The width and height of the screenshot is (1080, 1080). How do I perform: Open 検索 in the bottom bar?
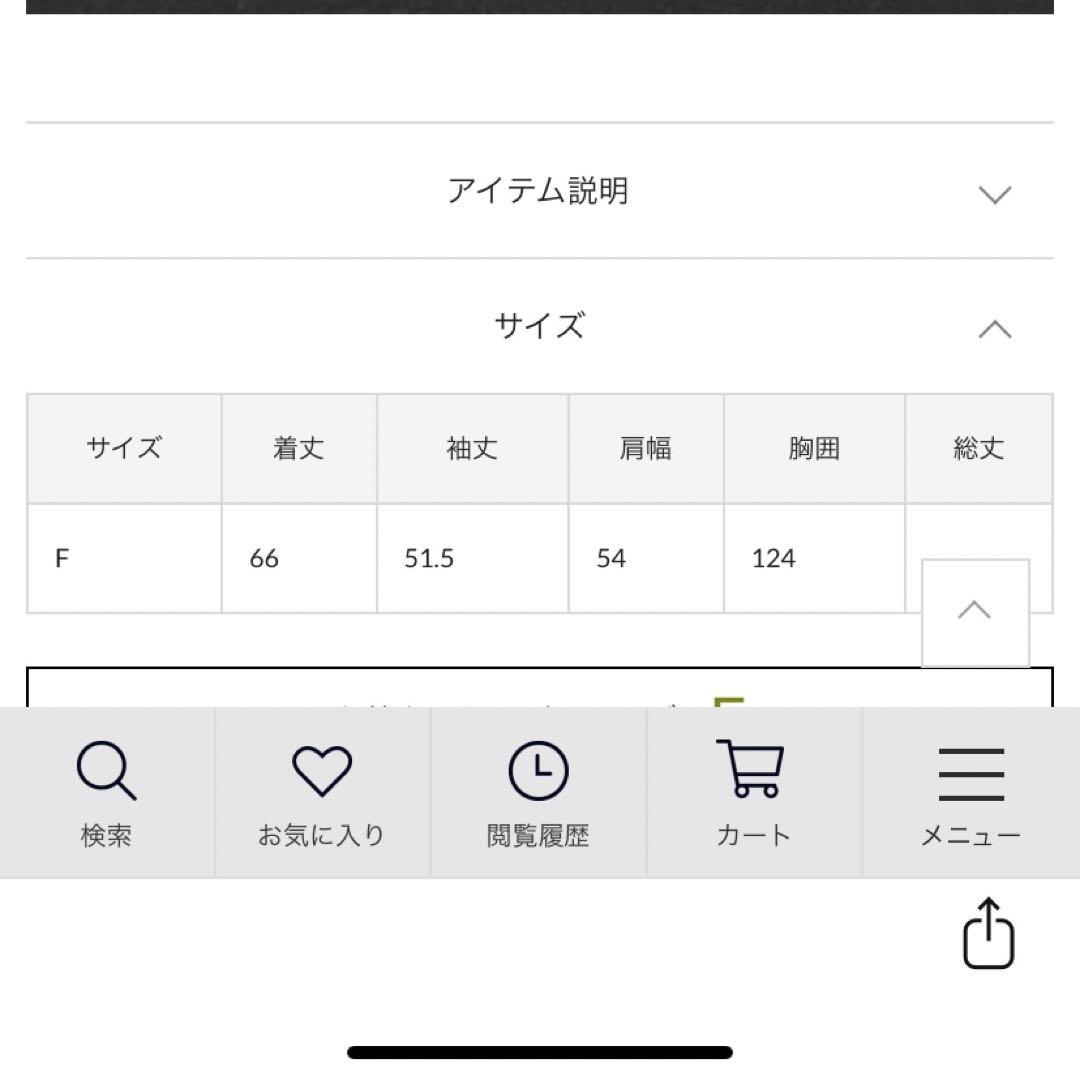pyautogui.click(x=106, y=794)
